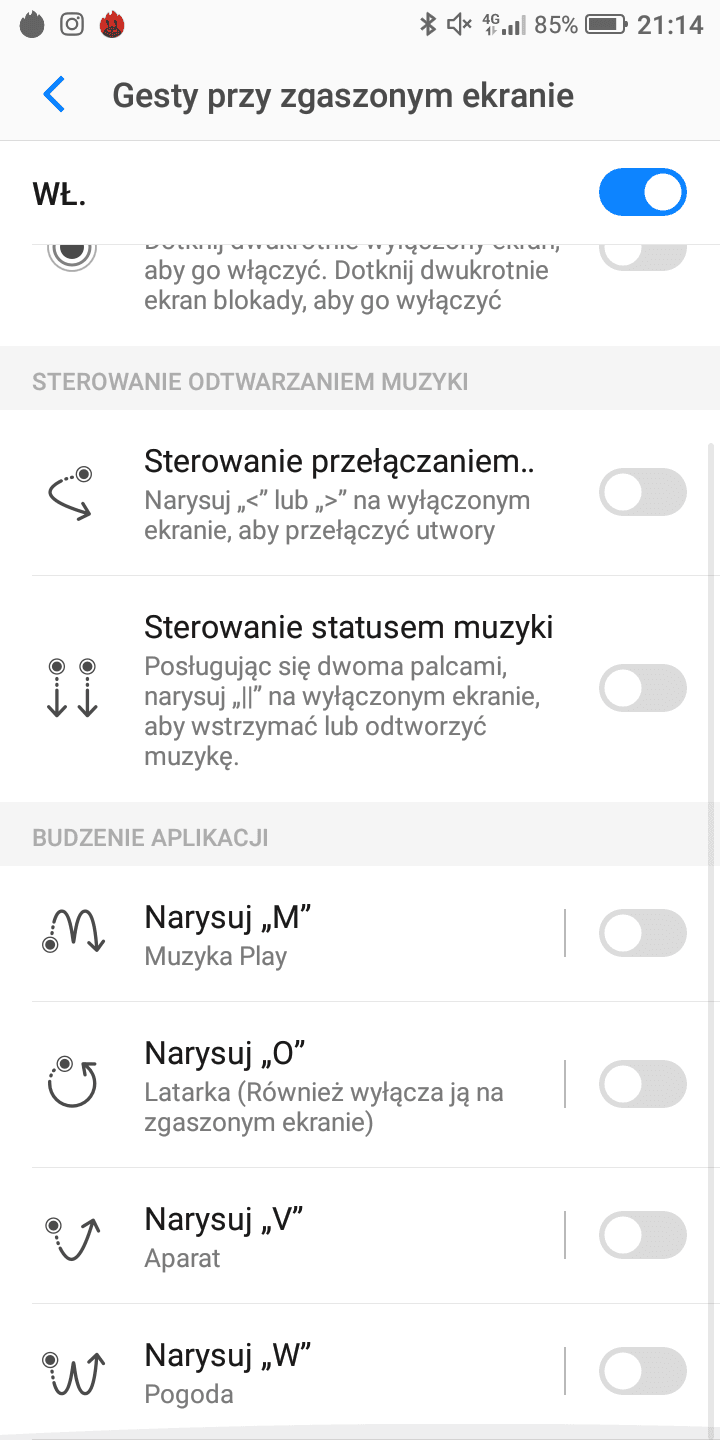Toggle the Narysuj „O” Latarka switch
Viewport: 720px width, 1440px height.
(643, 1085)
